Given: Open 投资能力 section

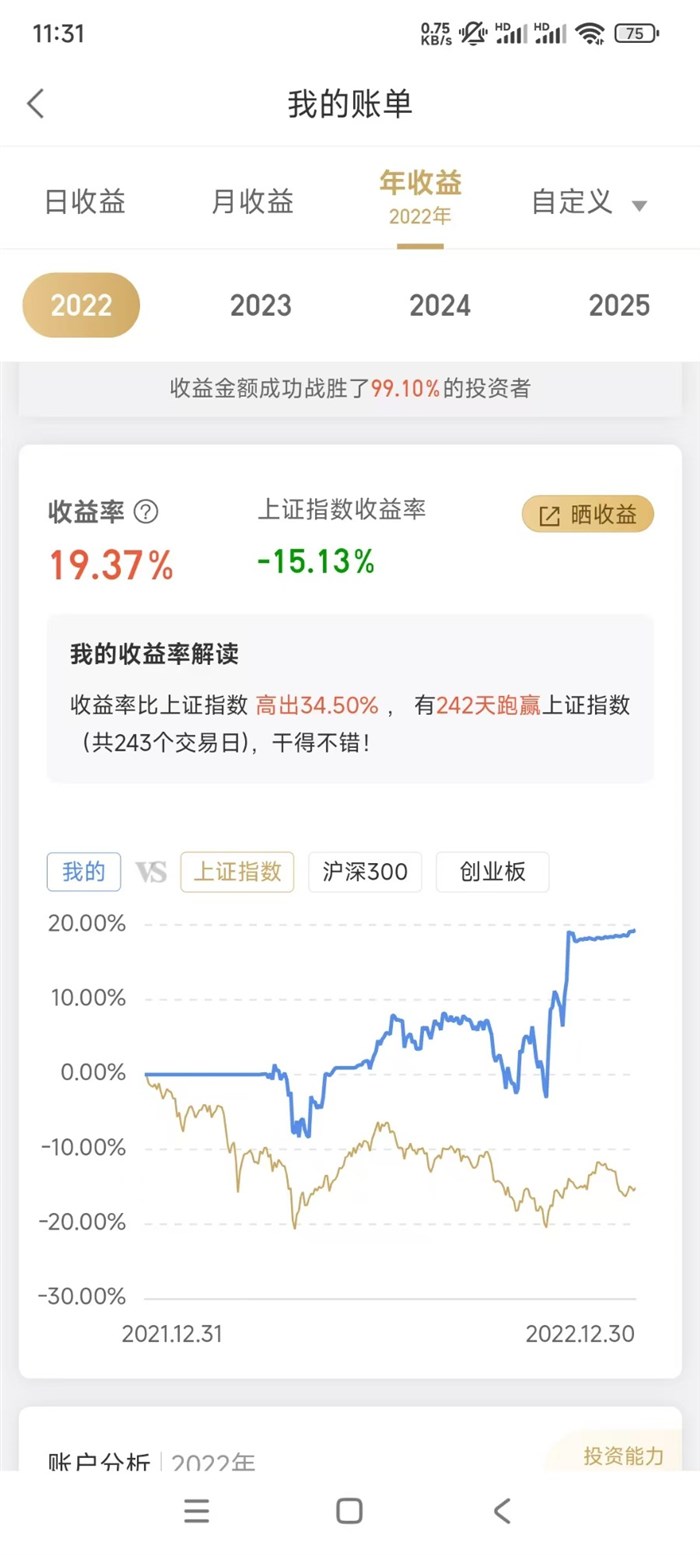Looking at the screenshot, I should [622, 1455].
